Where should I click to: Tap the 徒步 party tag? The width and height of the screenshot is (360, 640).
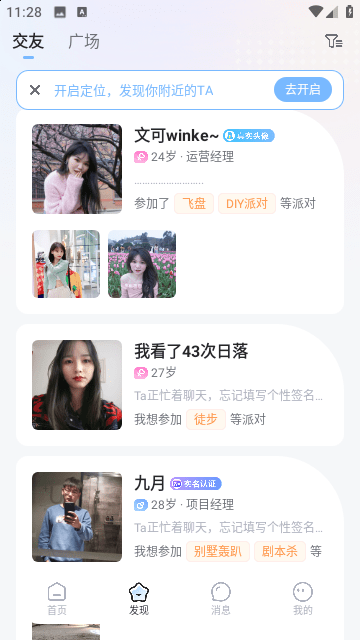(x=206, y=419)
